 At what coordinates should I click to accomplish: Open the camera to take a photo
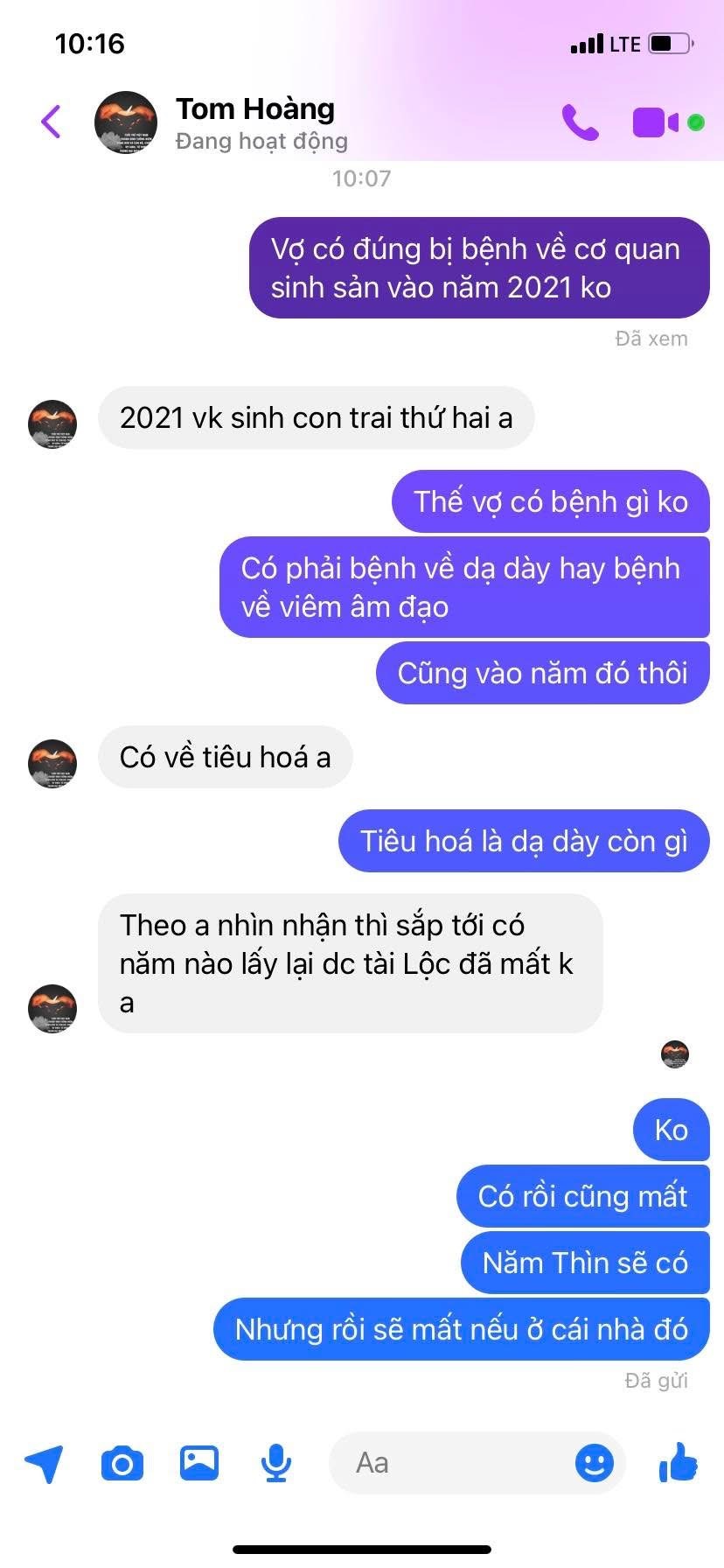(122, 1463)
